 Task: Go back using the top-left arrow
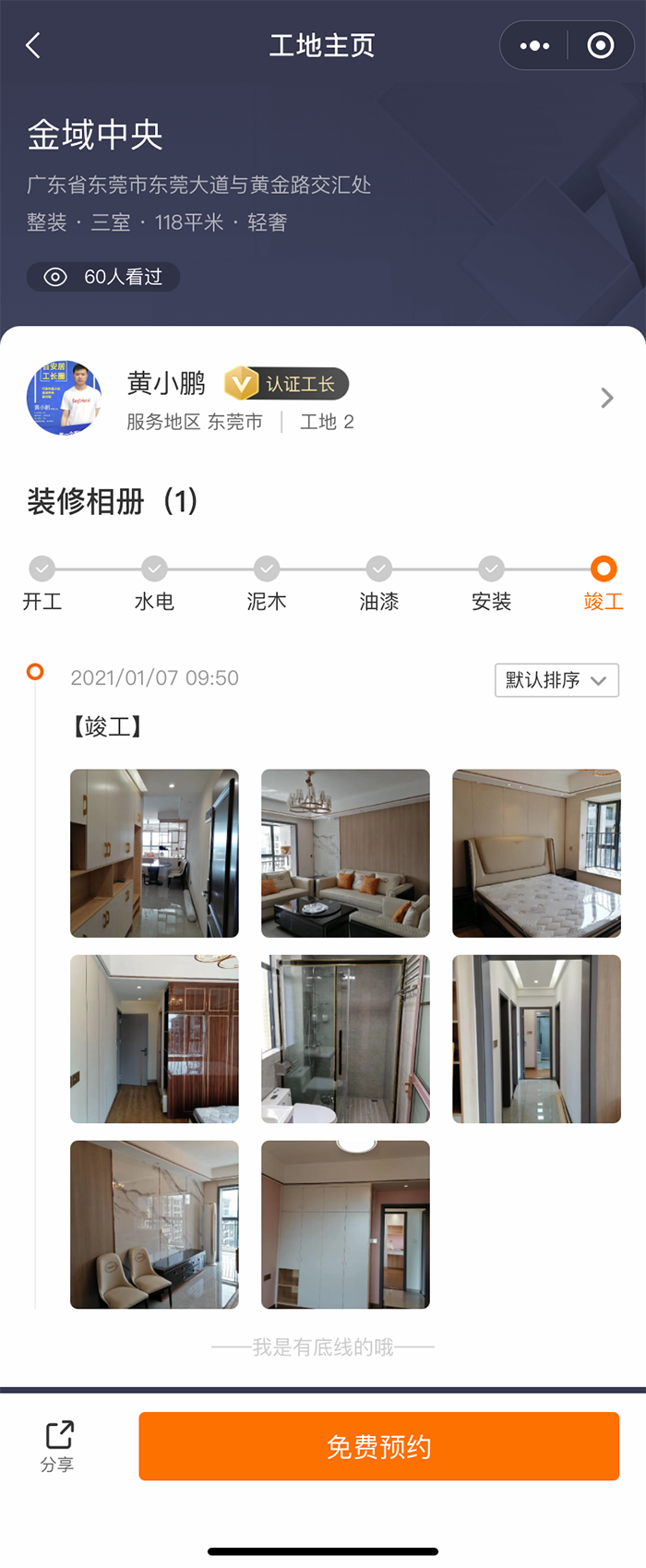pyautogui.click(x=34, y=45)
